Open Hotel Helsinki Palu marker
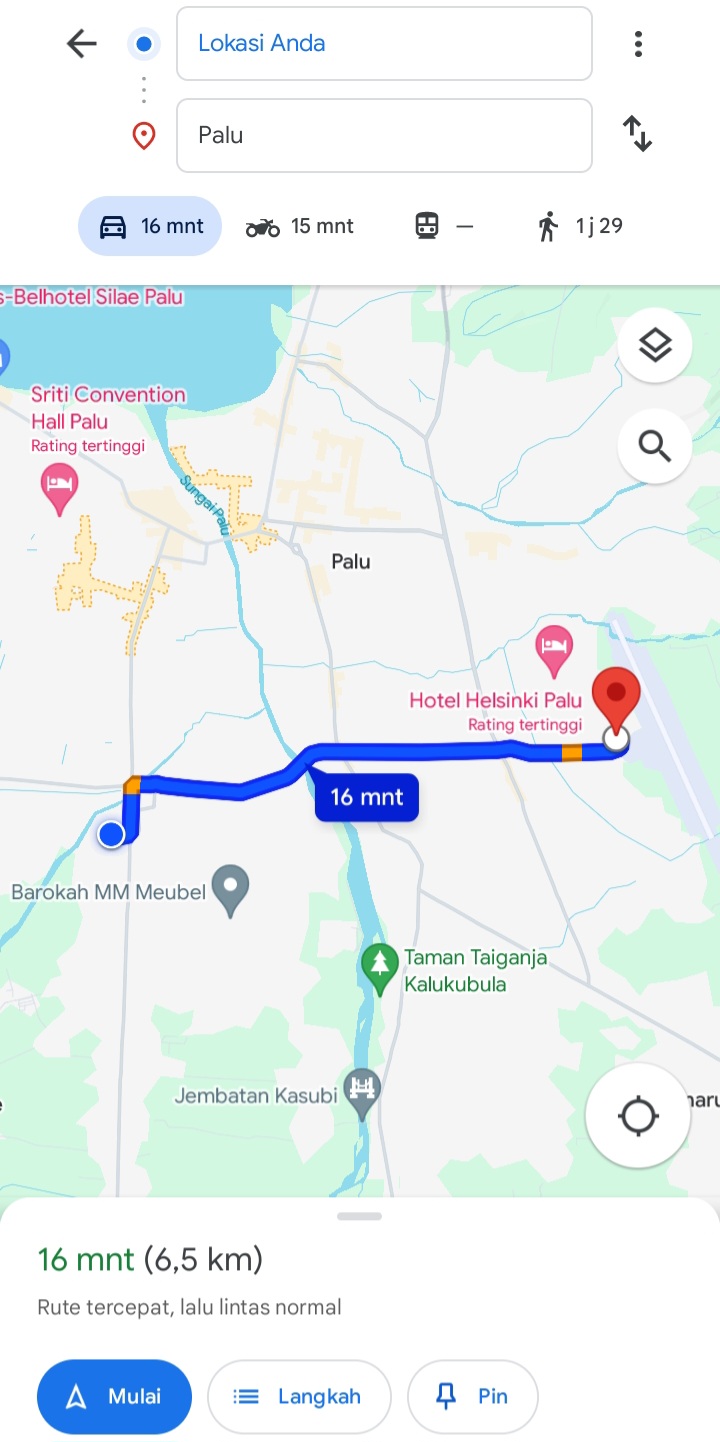This screenshot has height=1442, width=720. (553, 650)
